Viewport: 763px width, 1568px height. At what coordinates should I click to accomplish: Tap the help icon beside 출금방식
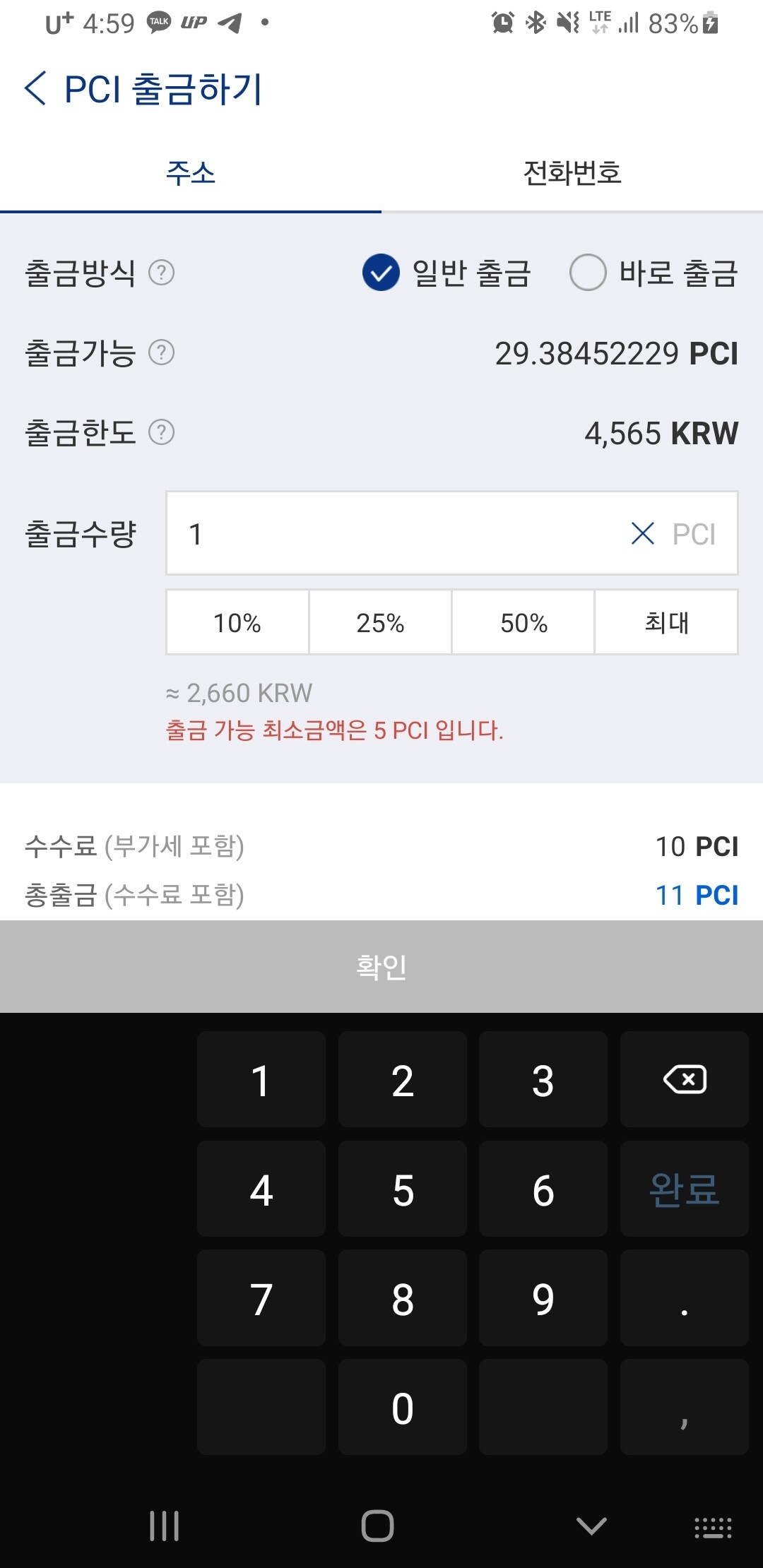pyautogui.click(x=163, y=275)
